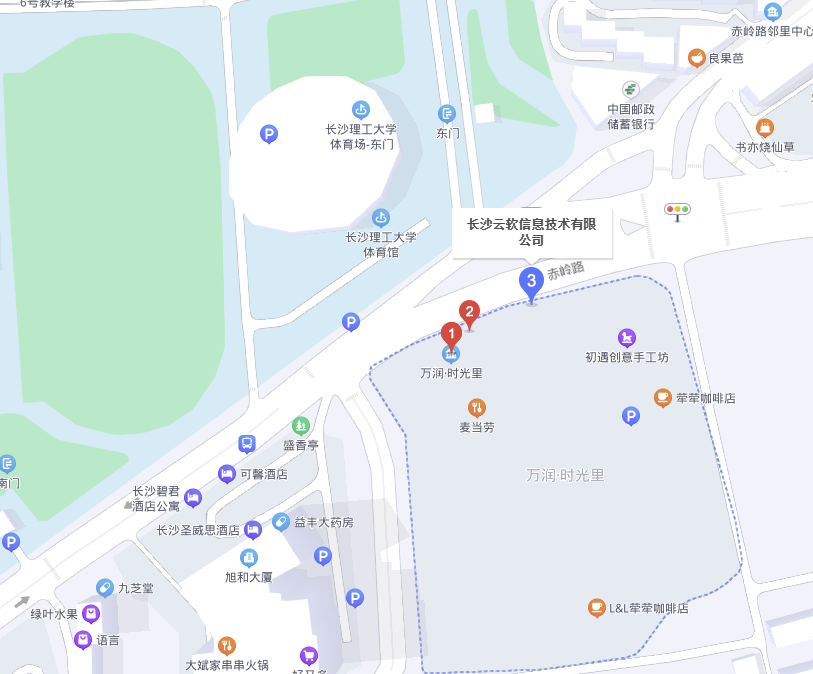Image resolution: width=813 pixels, height=674 pixels.
Task: Tap the 长沙理工大学体育馆 pin
Action: click(380, 217)
